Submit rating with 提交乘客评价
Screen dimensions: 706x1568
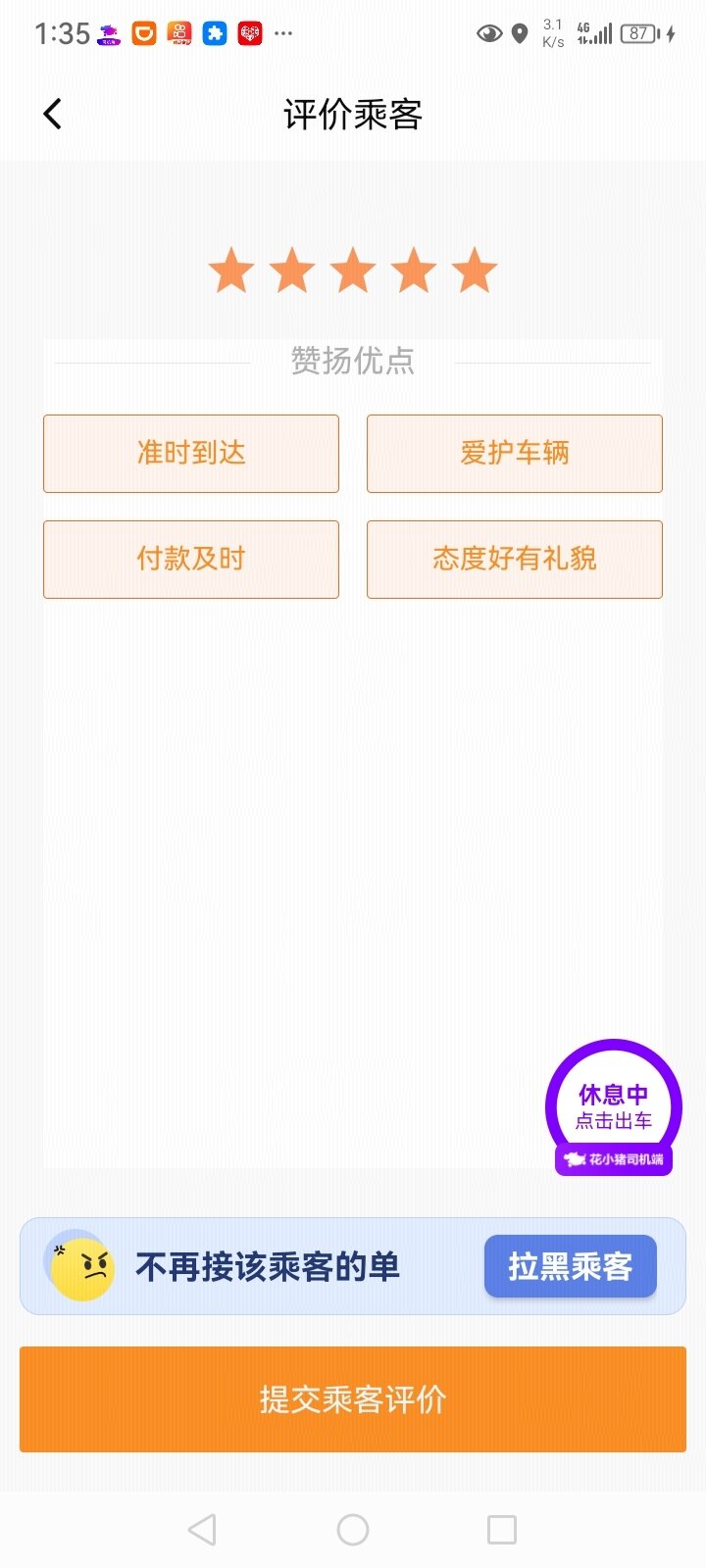[x=353, y=1398]
